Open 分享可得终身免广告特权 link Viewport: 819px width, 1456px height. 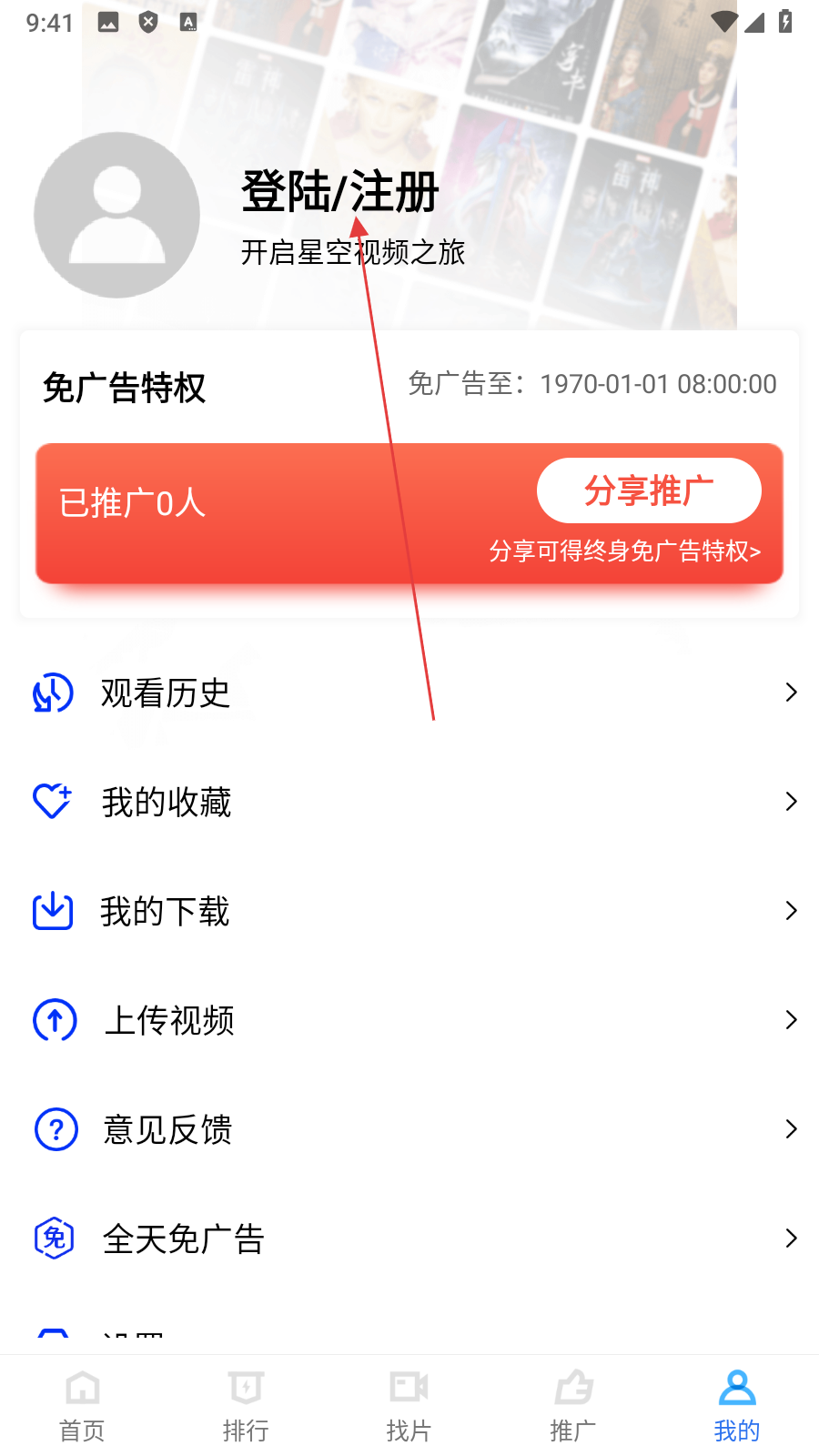click(624, 551)
